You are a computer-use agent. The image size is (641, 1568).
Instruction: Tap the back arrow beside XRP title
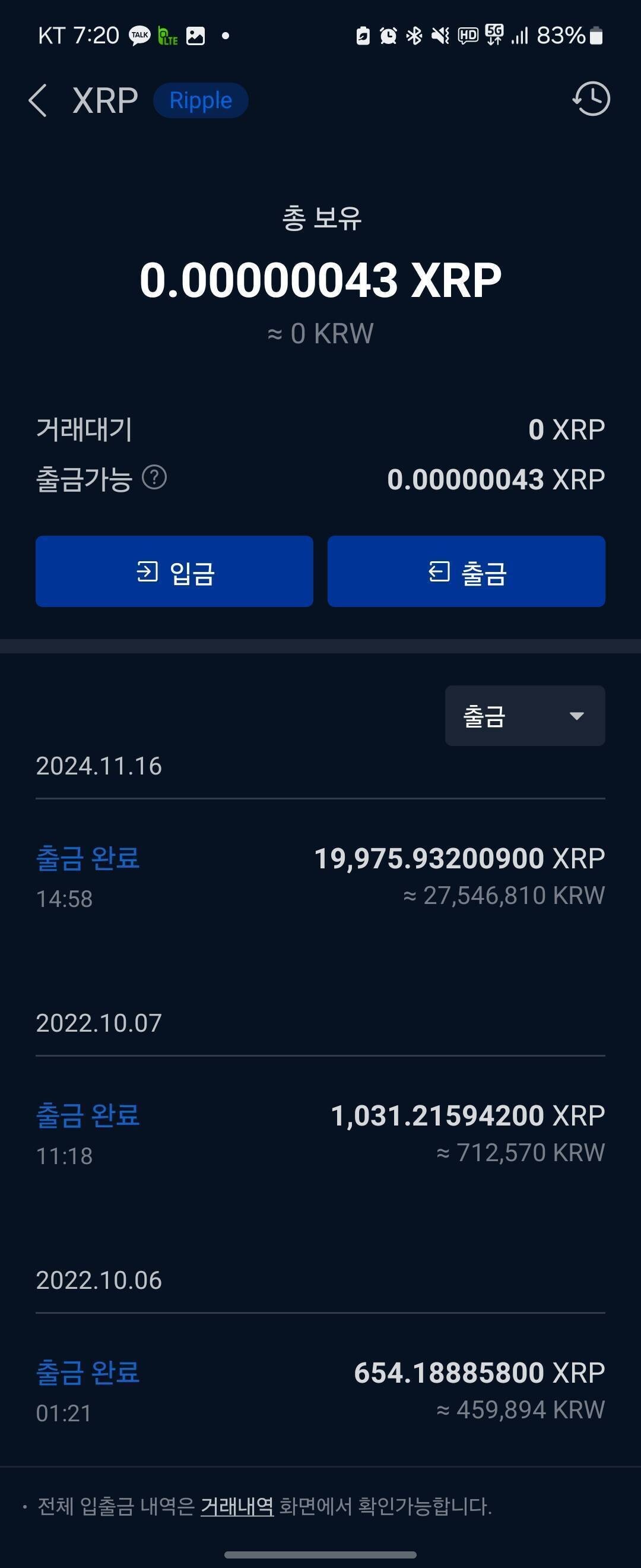39,100
